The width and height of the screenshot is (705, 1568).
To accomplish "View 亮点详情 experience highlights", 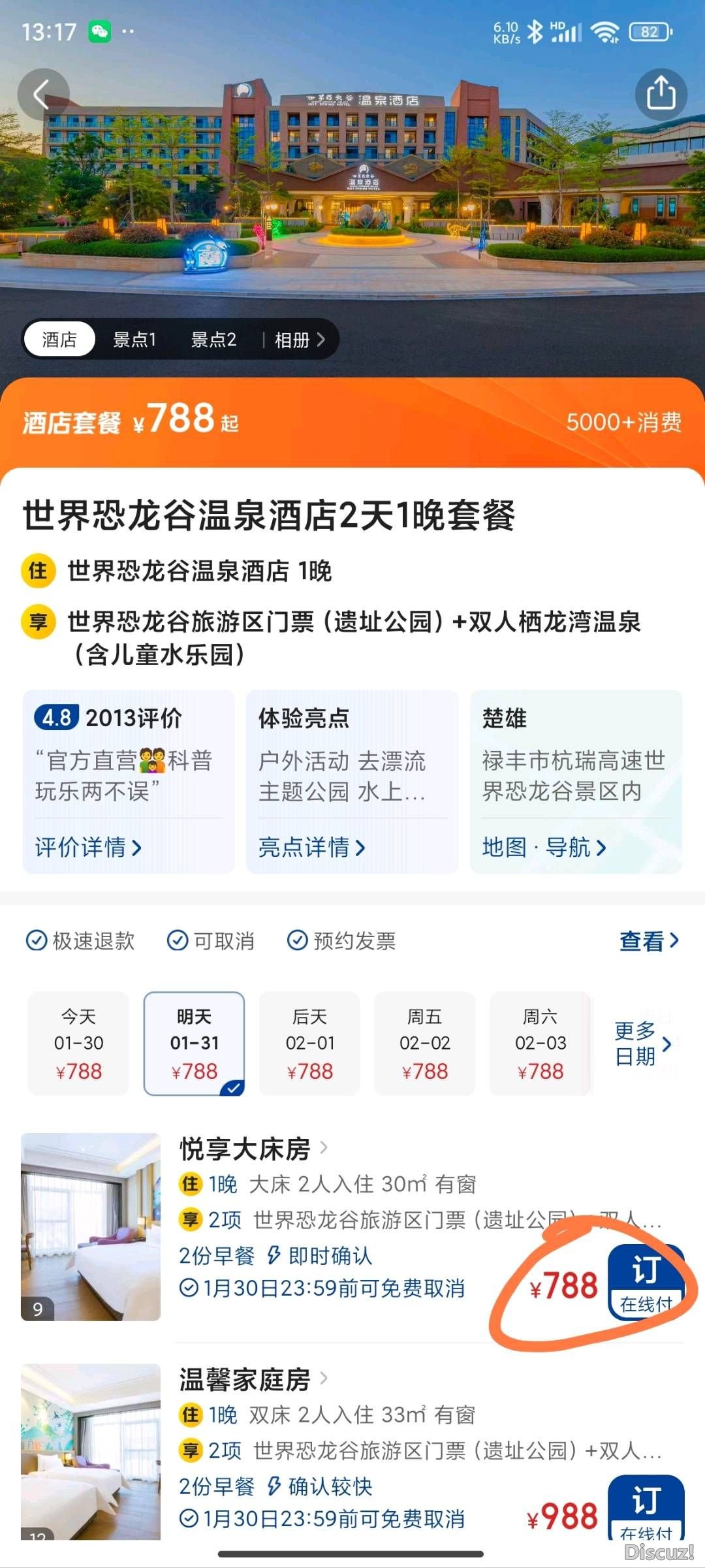I will tap(311, 847).
